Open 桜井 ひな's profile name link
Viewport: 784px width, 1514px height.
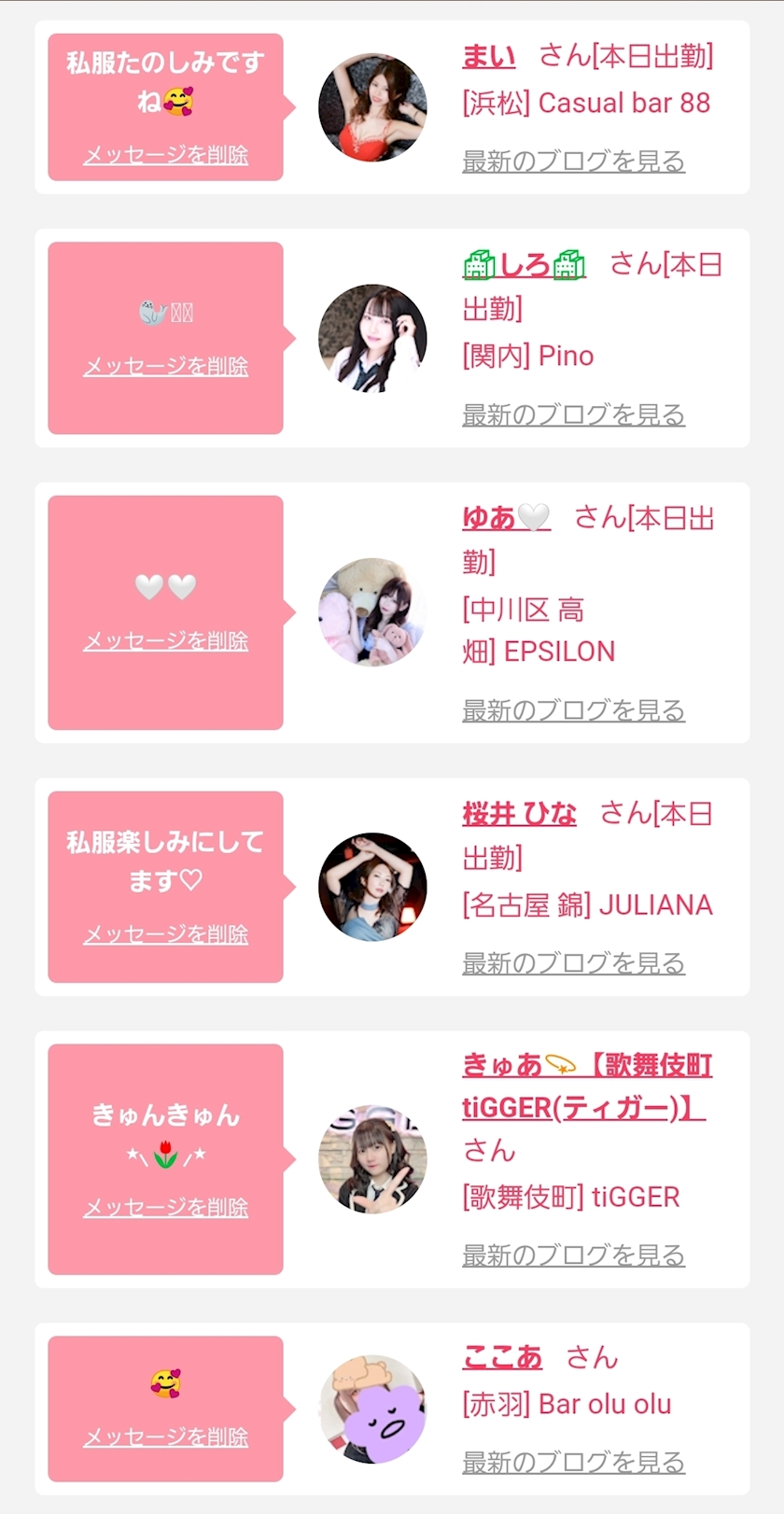519,814
